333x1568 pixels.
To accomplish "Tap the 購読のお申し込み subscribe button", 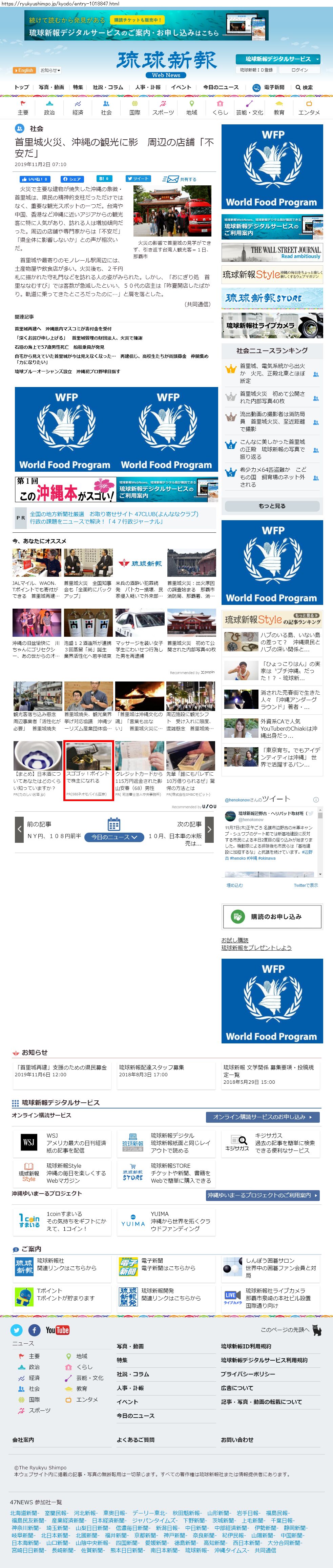I will point(271,916).
